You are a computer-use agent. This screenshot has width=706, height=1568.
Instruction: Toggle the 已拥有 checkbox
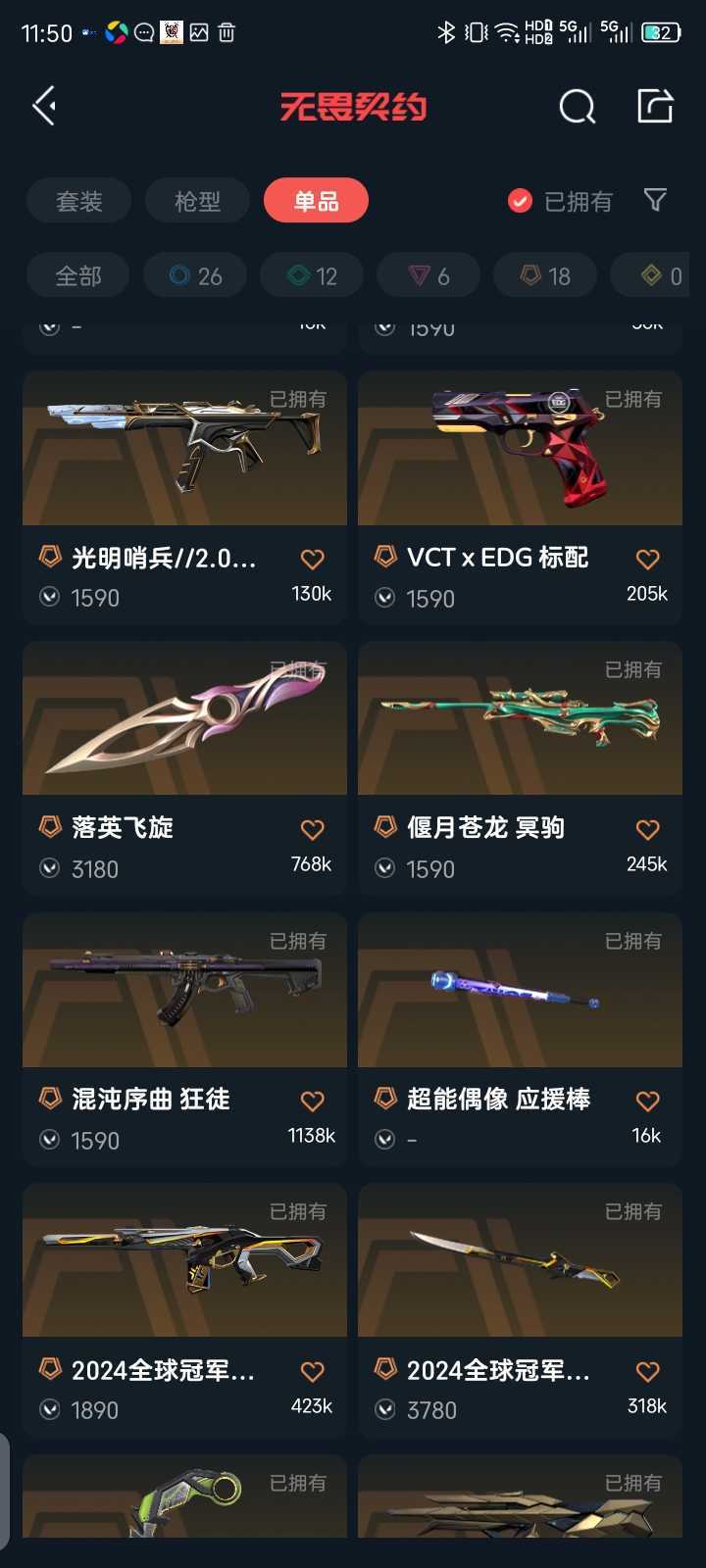coord(520,201)
